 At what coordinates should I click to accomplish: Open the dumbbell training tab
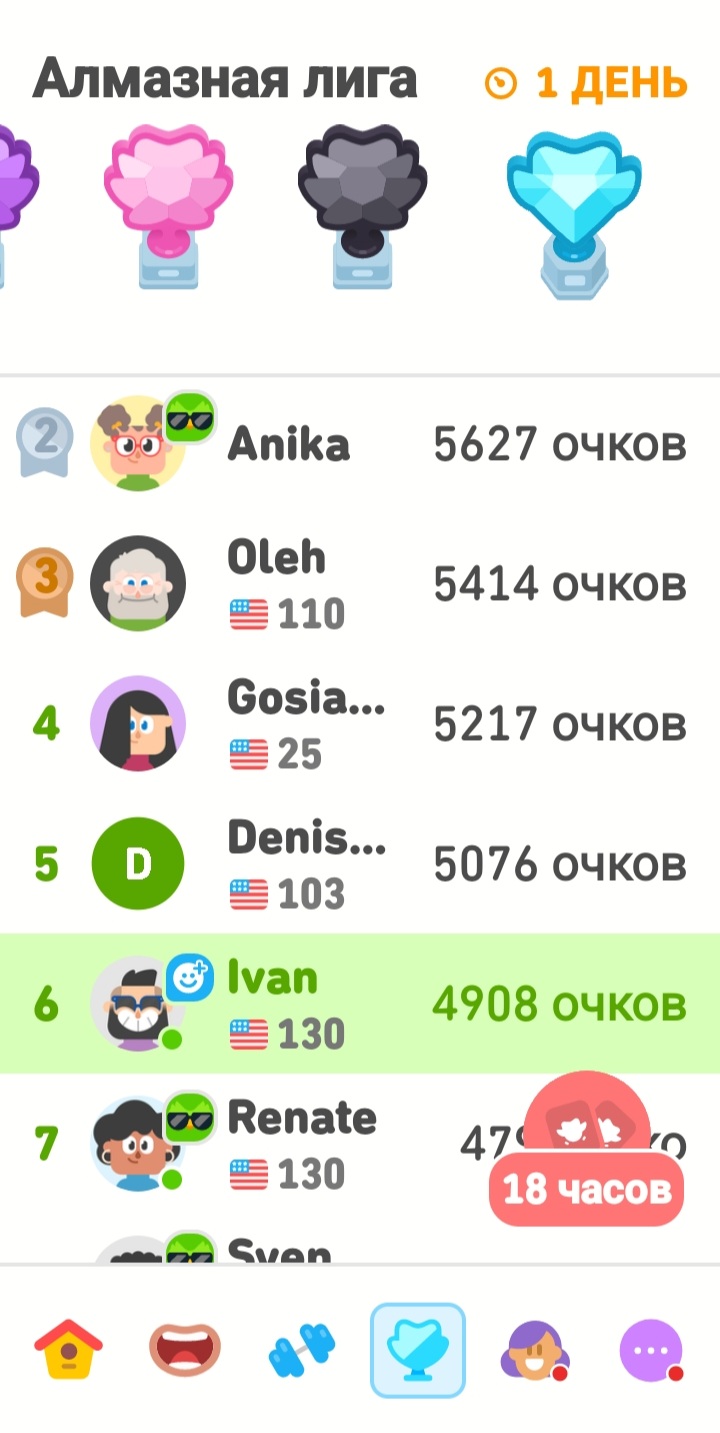[302, 1350]
